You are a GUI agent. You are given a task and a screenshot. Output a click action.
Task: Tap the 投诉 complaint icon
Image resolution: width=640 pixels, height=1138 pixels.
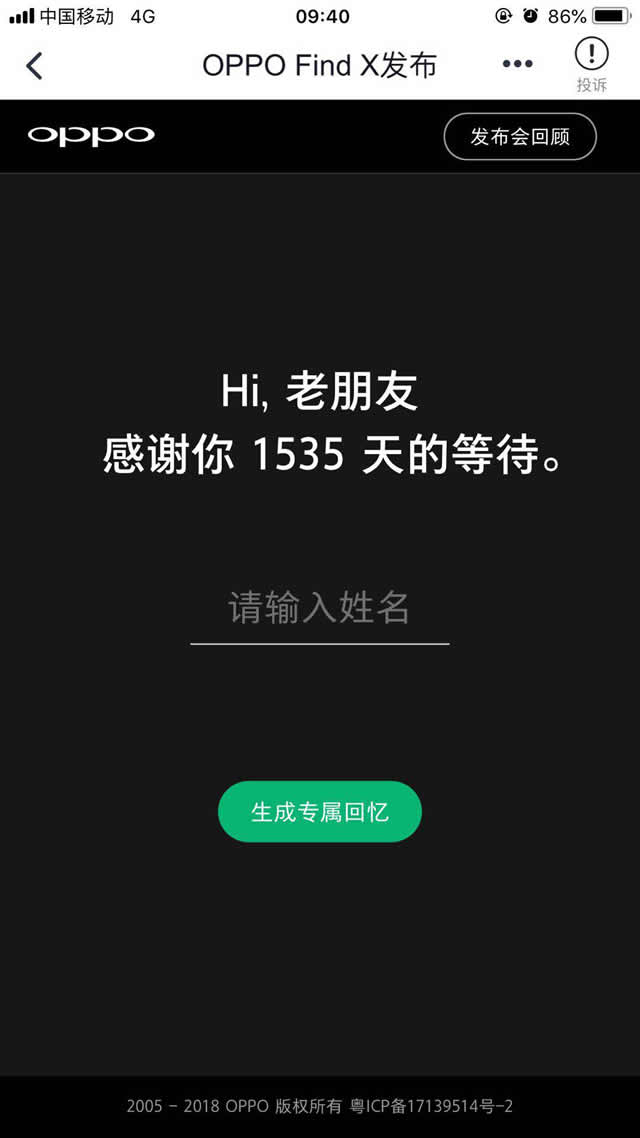(x=591, y=65)
